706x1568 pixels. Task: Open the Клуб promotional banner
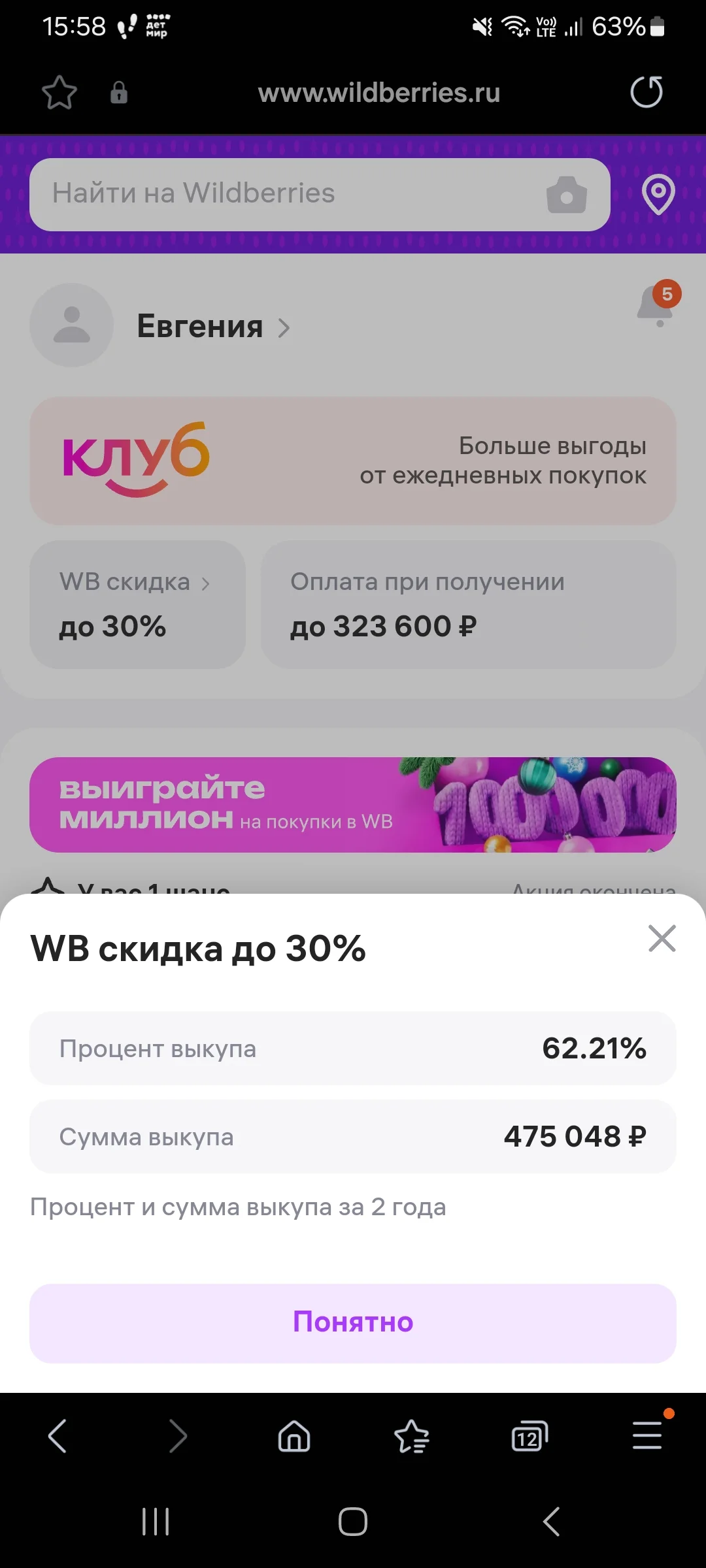(353, 460)
